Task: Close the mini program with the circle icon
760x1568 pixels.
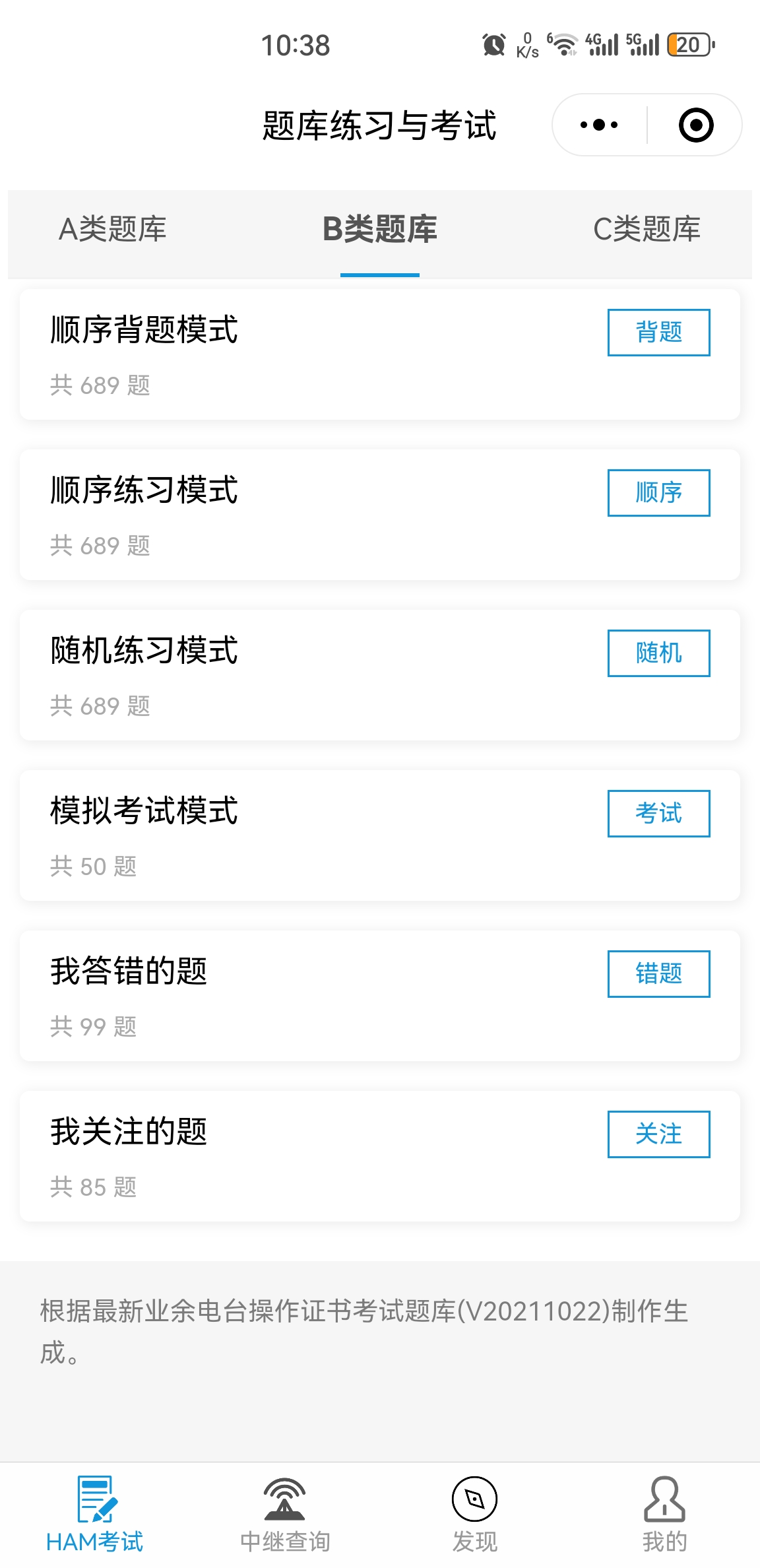Action: (696, 125)
